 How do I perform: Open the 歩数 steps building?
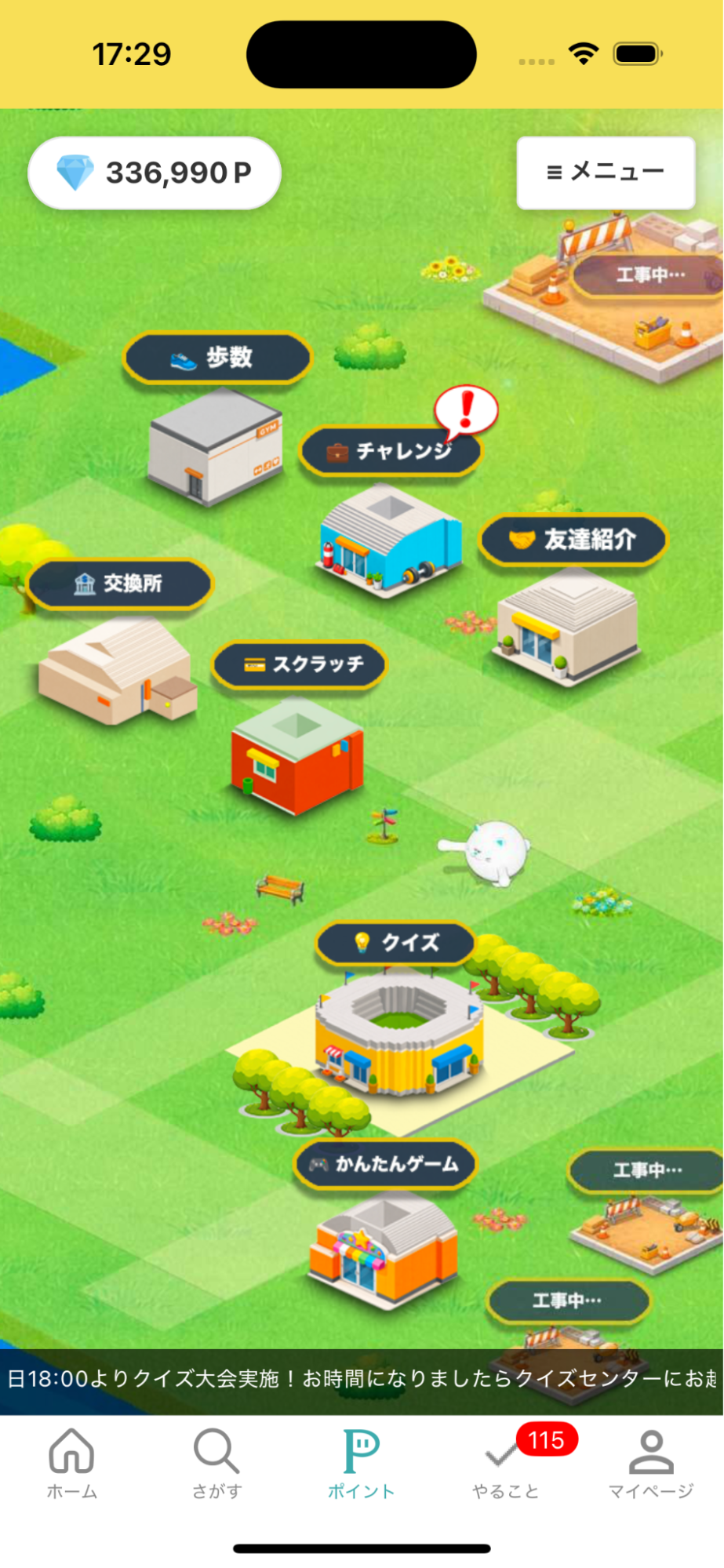tap(217, 358)
